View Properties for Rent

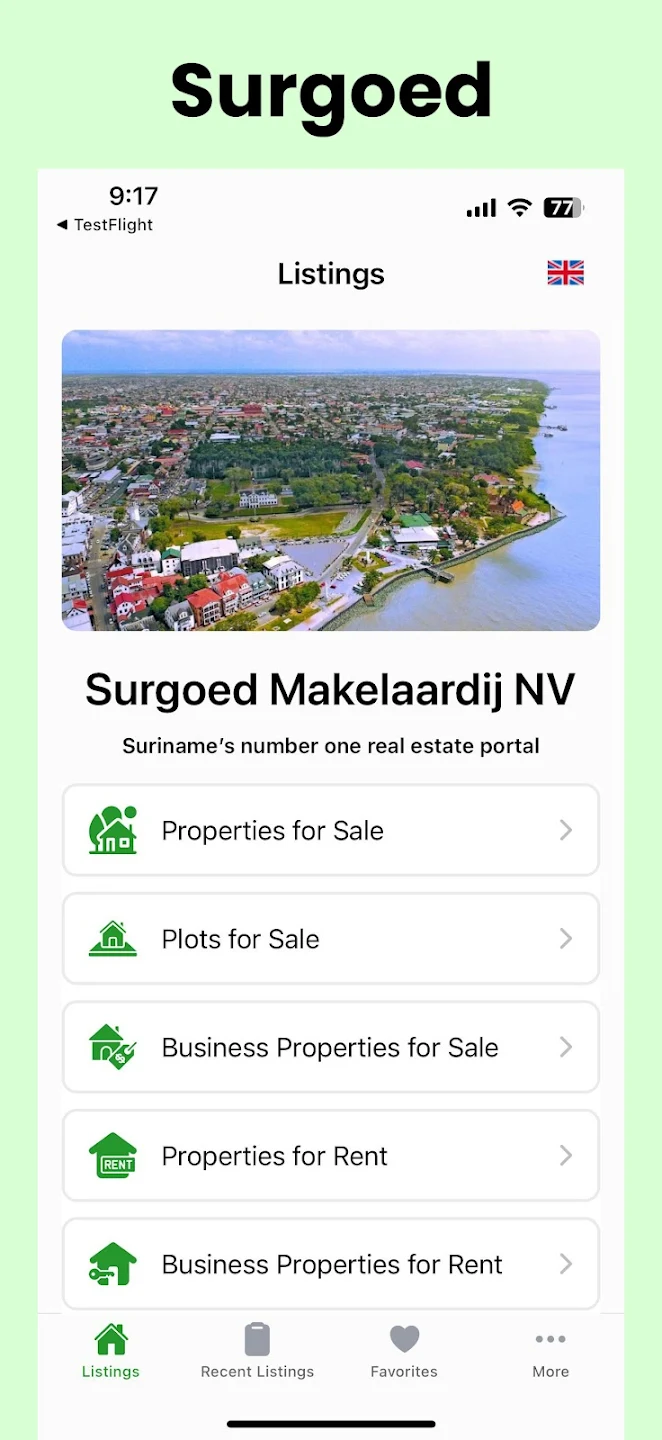331,1155
